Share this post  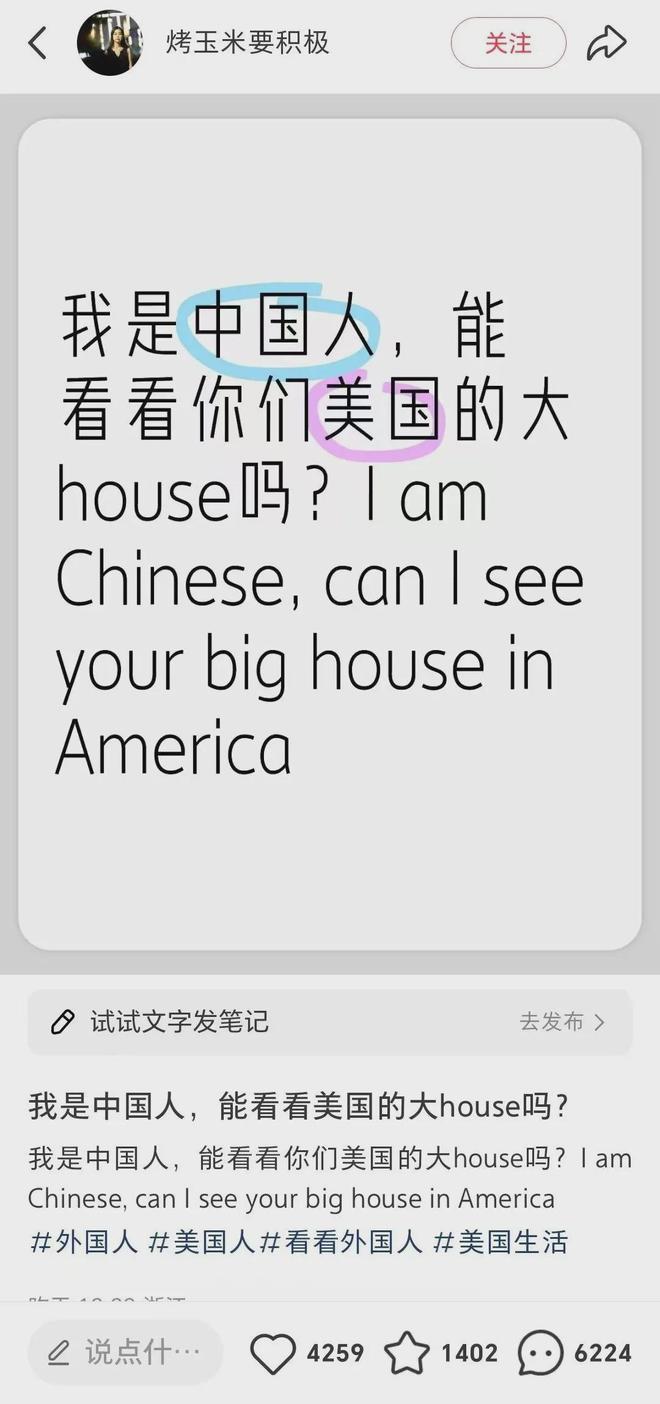pos(606,43)
